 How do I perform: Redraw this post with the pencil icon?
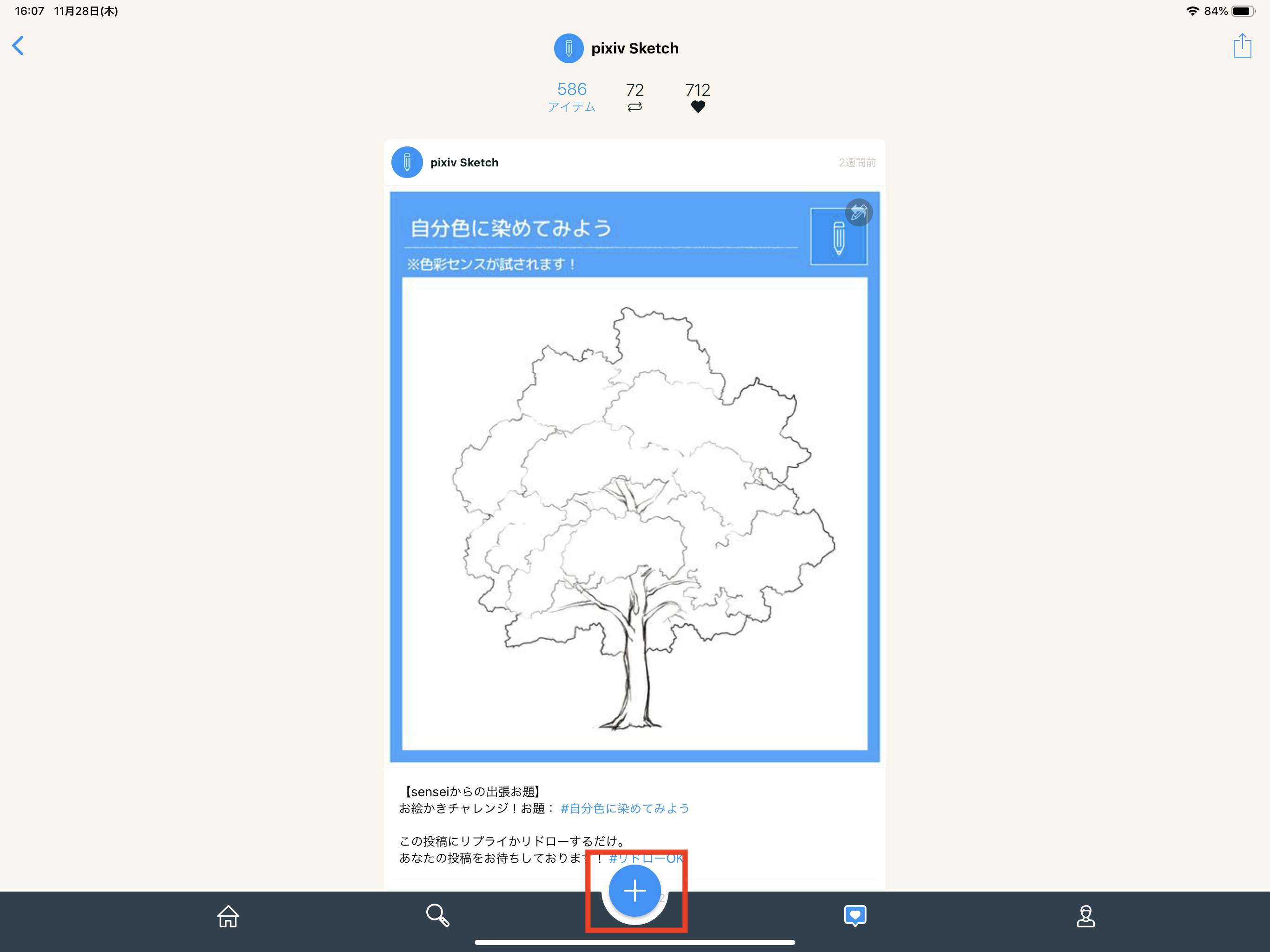pos(859,213)
